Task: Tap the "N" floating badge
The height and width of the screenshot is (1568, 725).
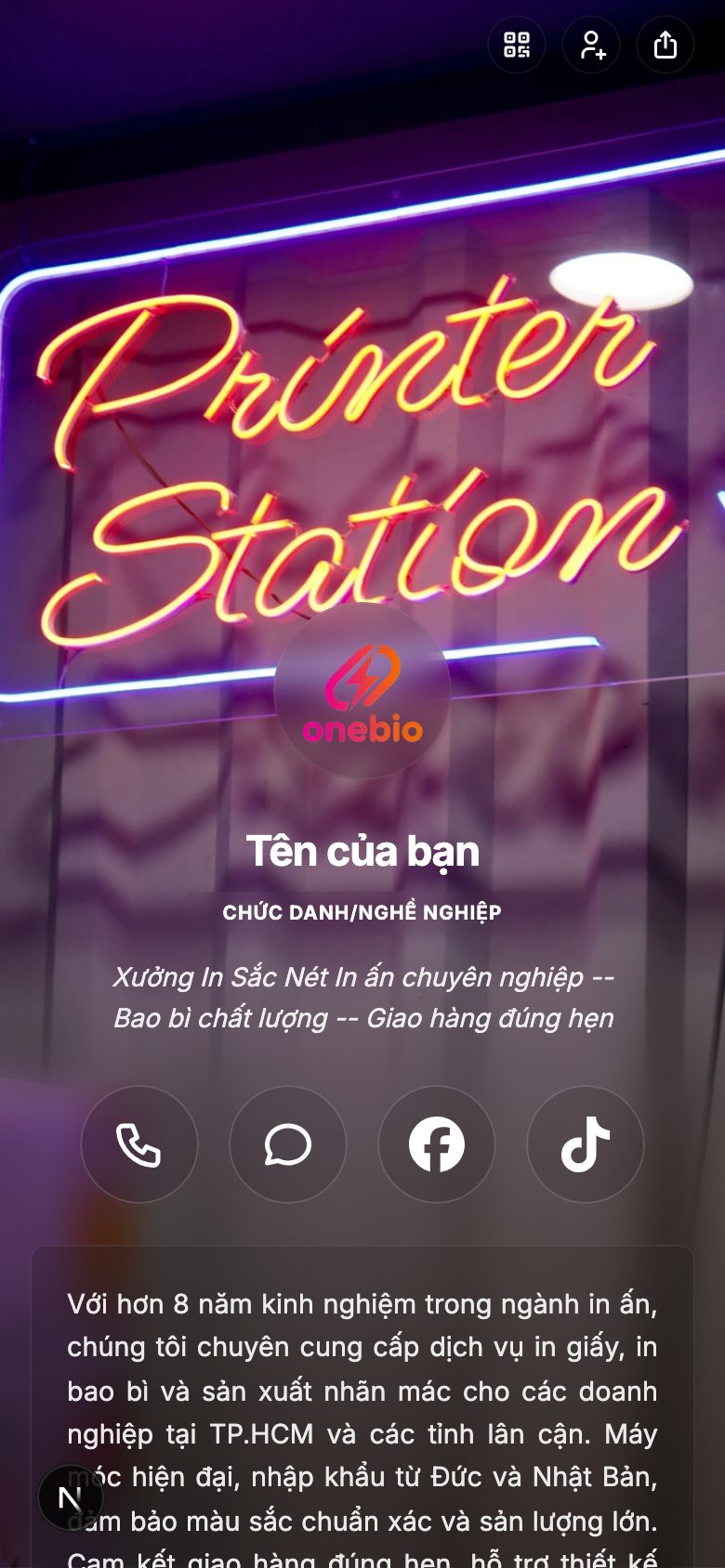Action: [x=72, y=1496]
